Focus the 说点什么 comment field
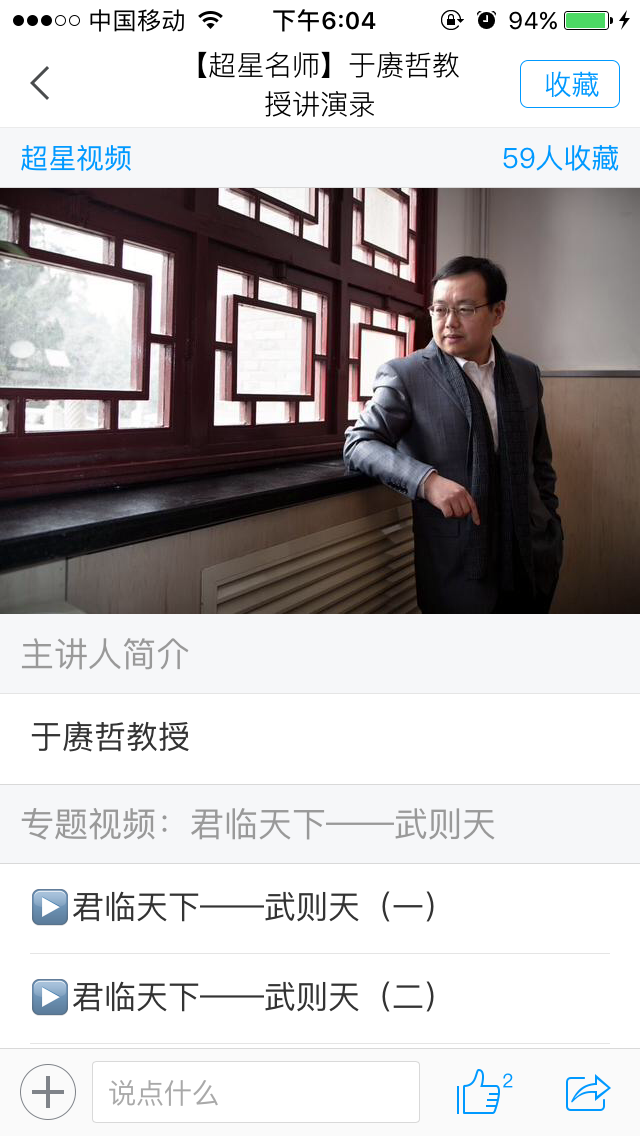This screenshot has height=1136, width=640. [x=255, y=1092]
